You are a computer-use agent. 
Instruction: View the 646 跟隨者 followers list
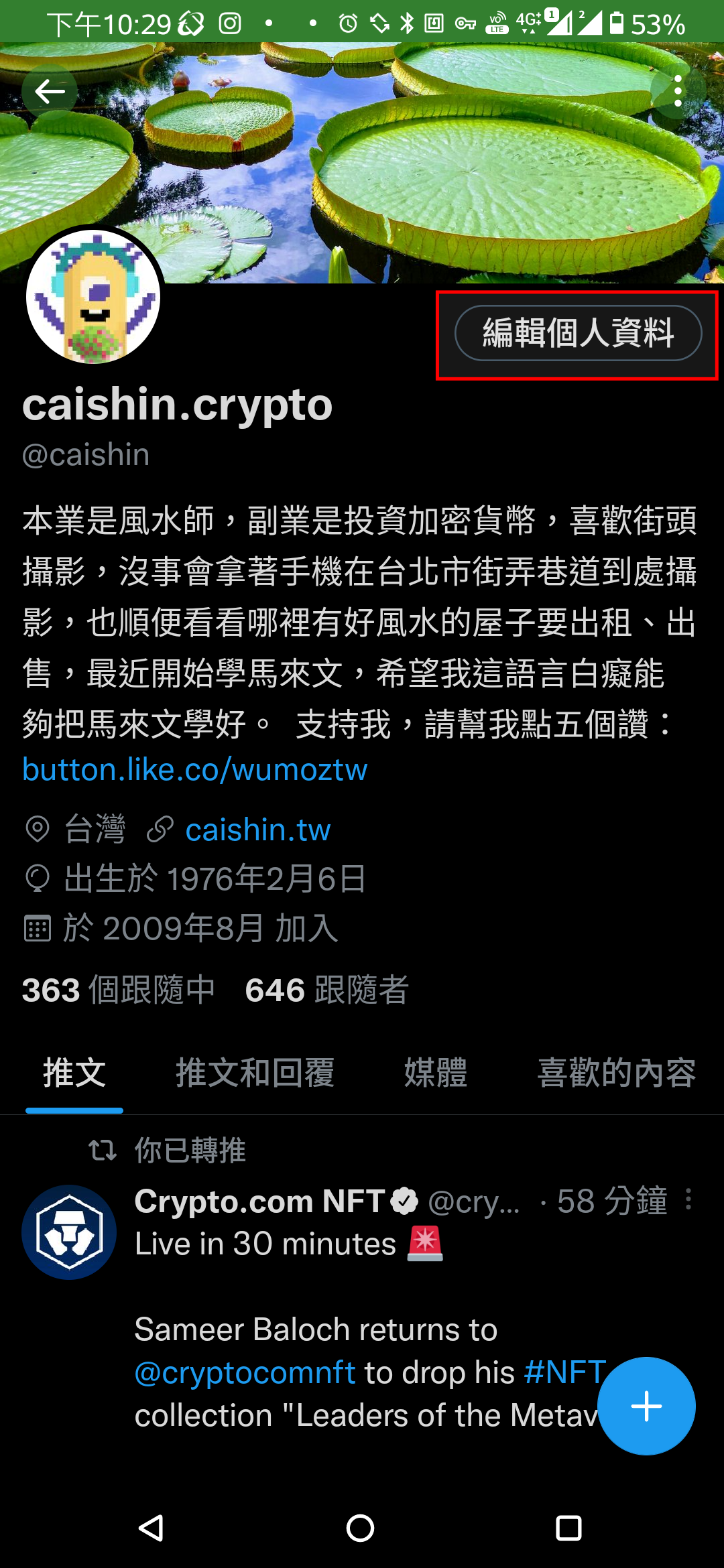[326, 990]
